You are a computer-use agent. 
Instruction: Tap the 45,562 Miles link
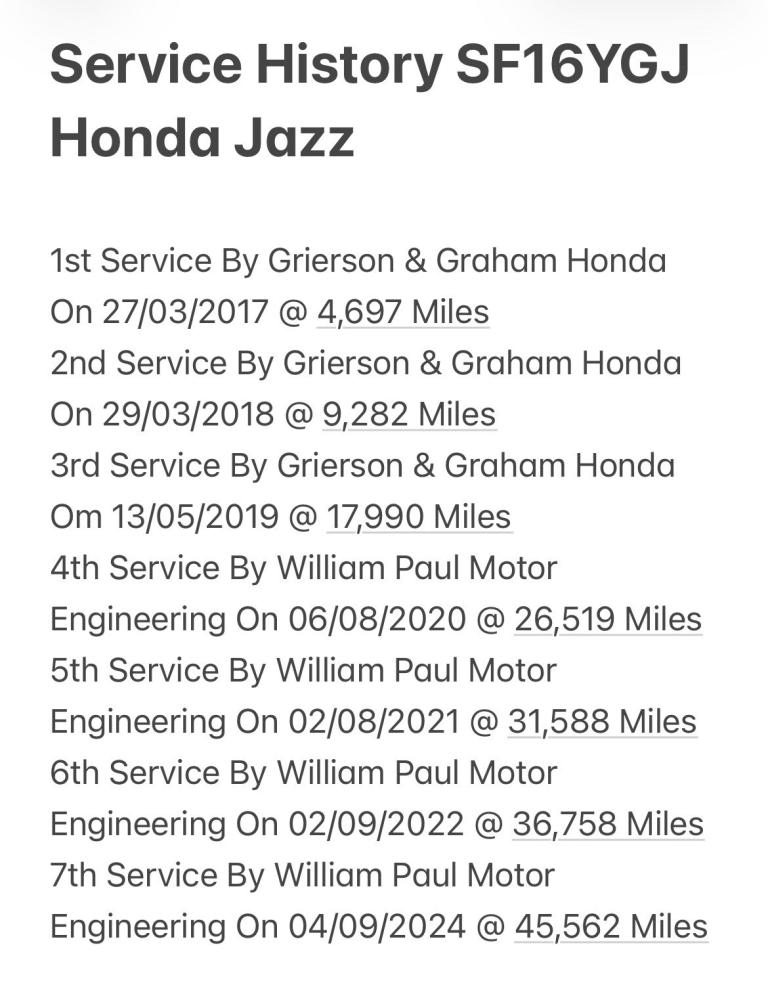point(611,927)
